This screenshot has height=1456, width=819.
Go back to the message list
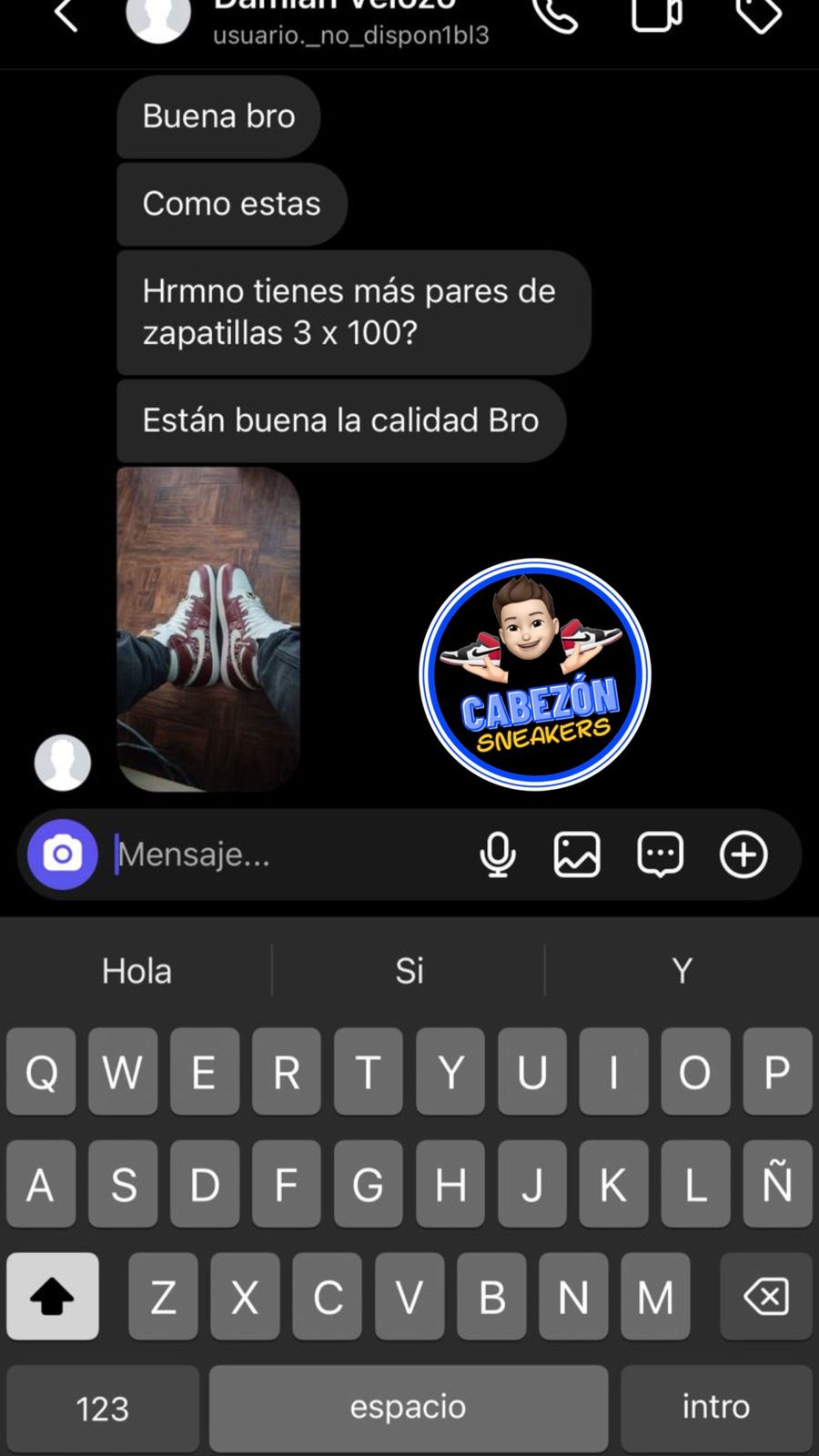click(x=66, y=15)
